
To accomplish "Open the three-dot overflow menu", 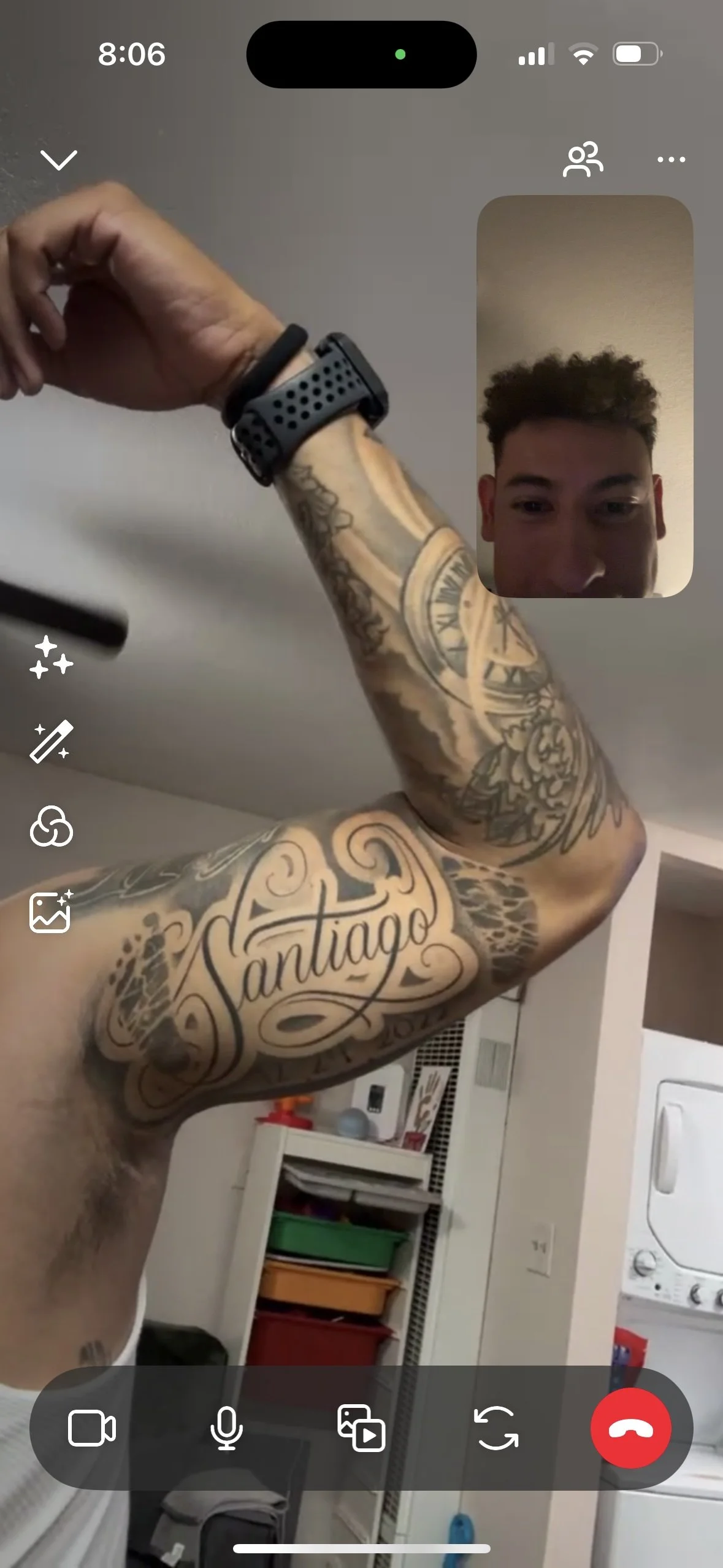I will (671, 159).
